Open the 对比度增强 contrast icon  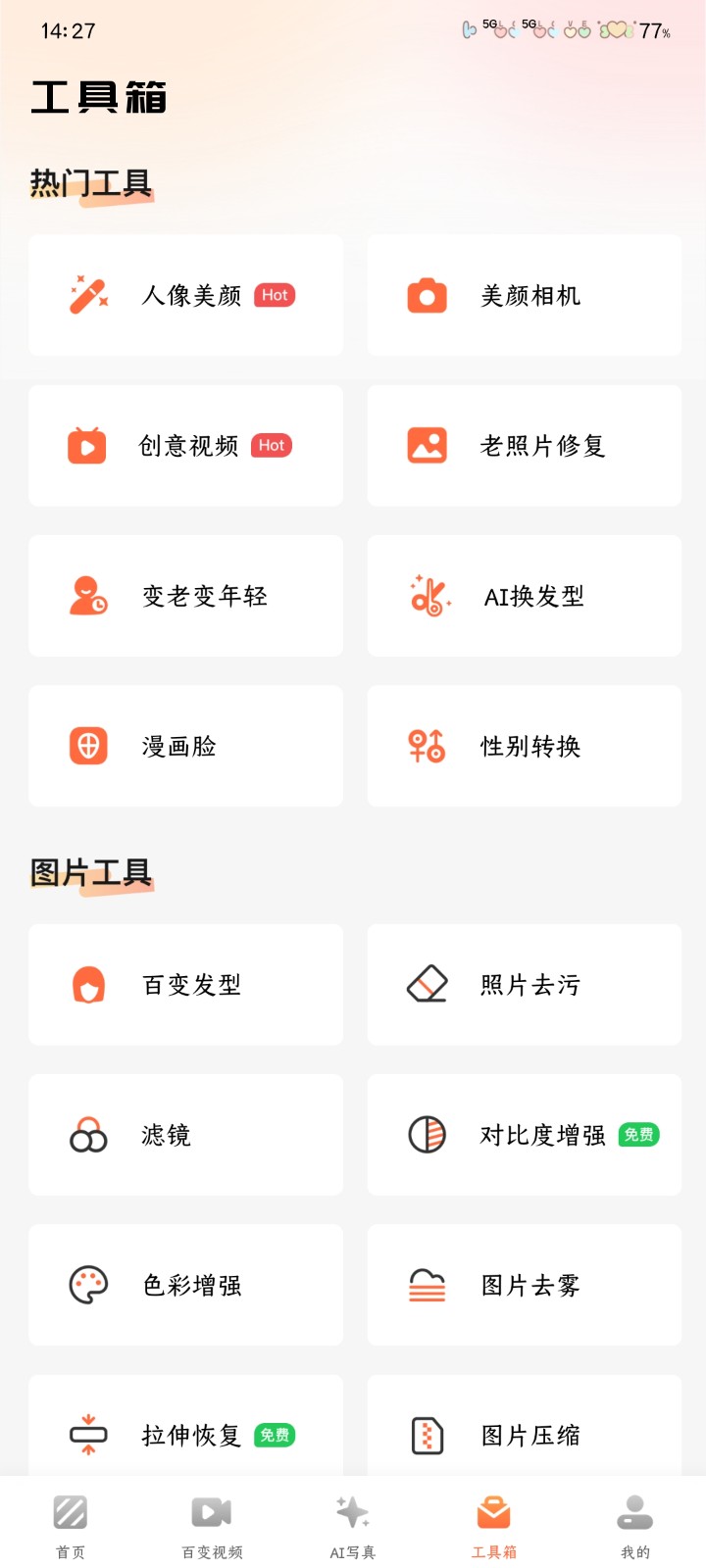(425, 1135)
